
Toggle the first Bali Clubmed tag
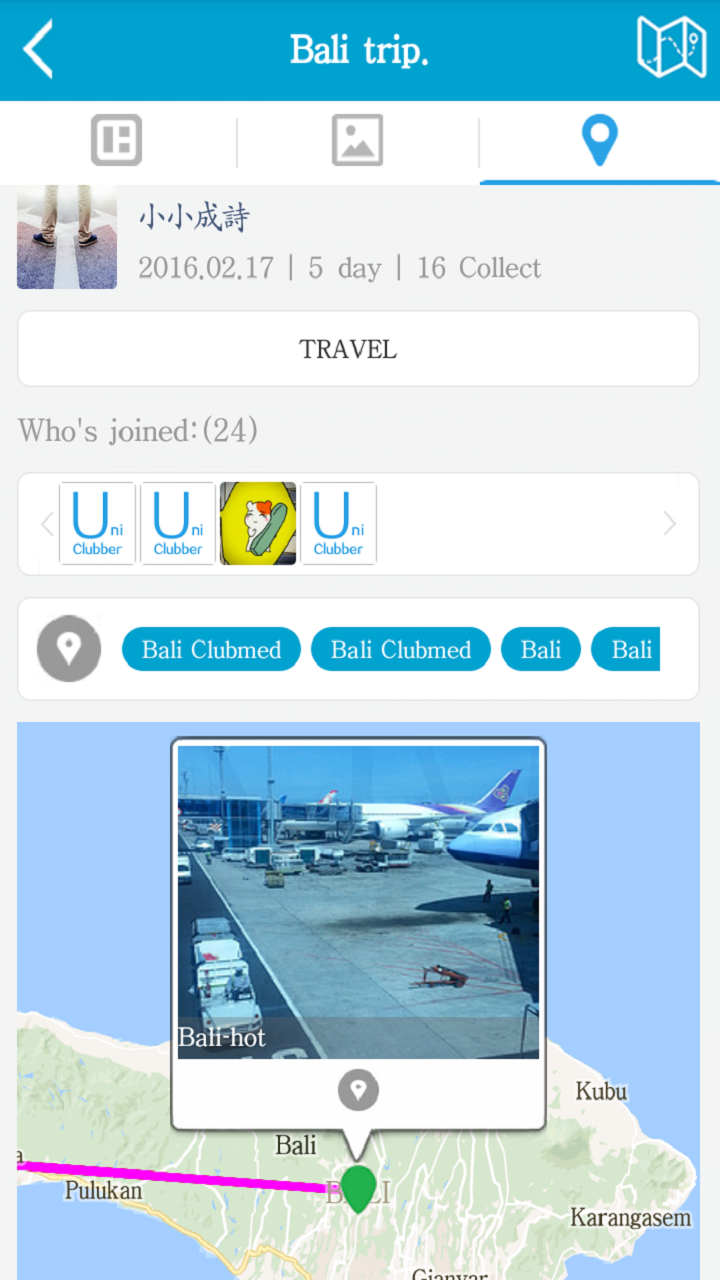point(210,649)
